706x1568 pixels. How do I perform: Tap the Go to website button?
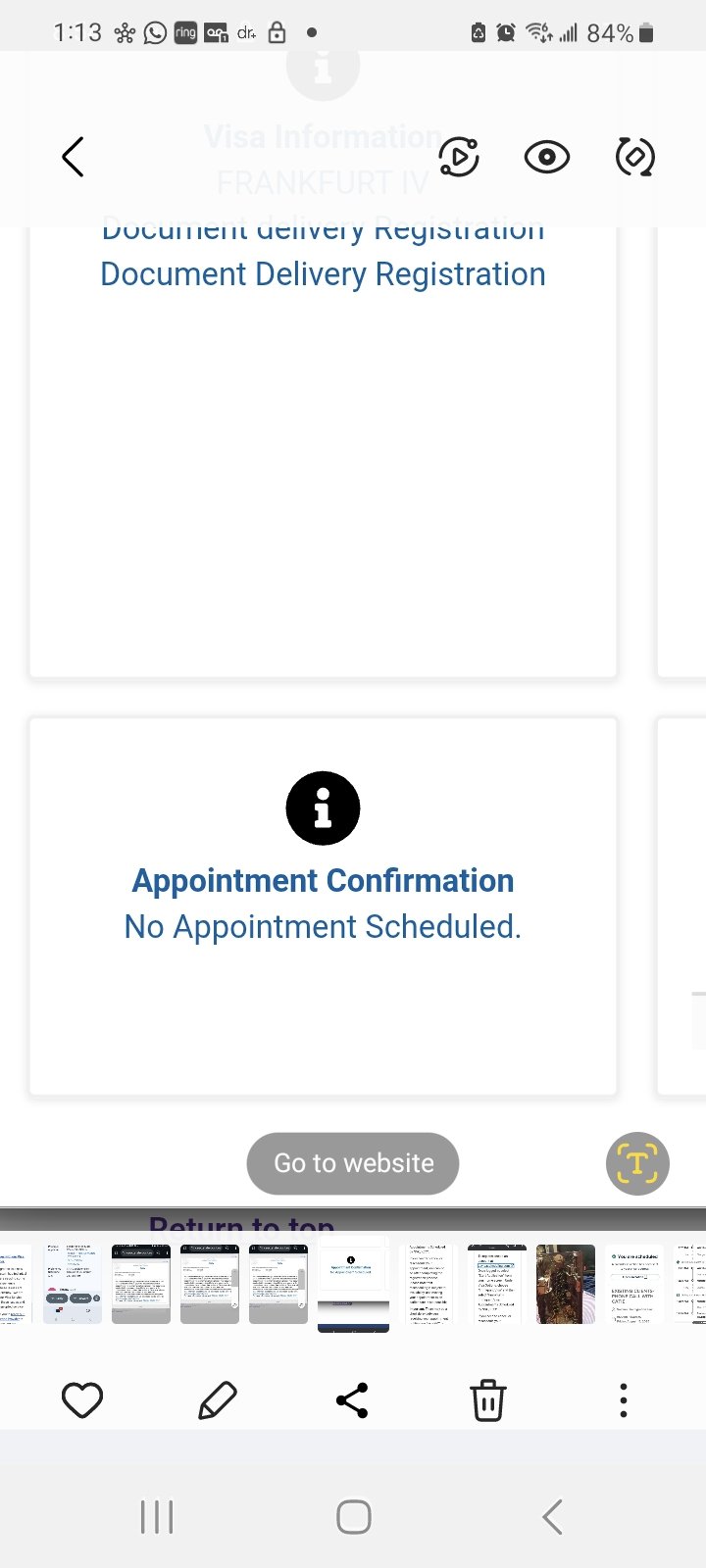pos(353,1163)
